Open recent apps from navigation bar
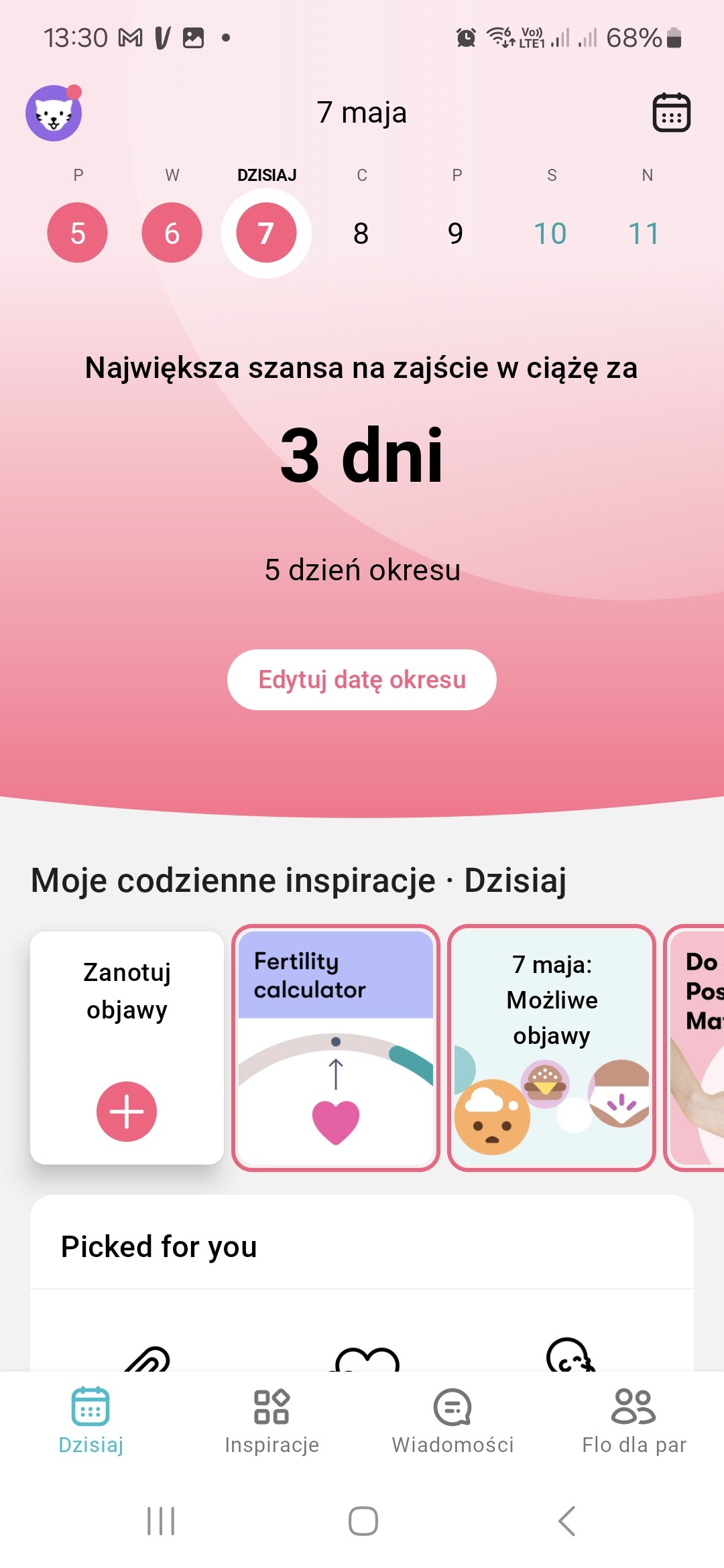The height and width of the screenshot is (1568, 724). point(161,1520)
